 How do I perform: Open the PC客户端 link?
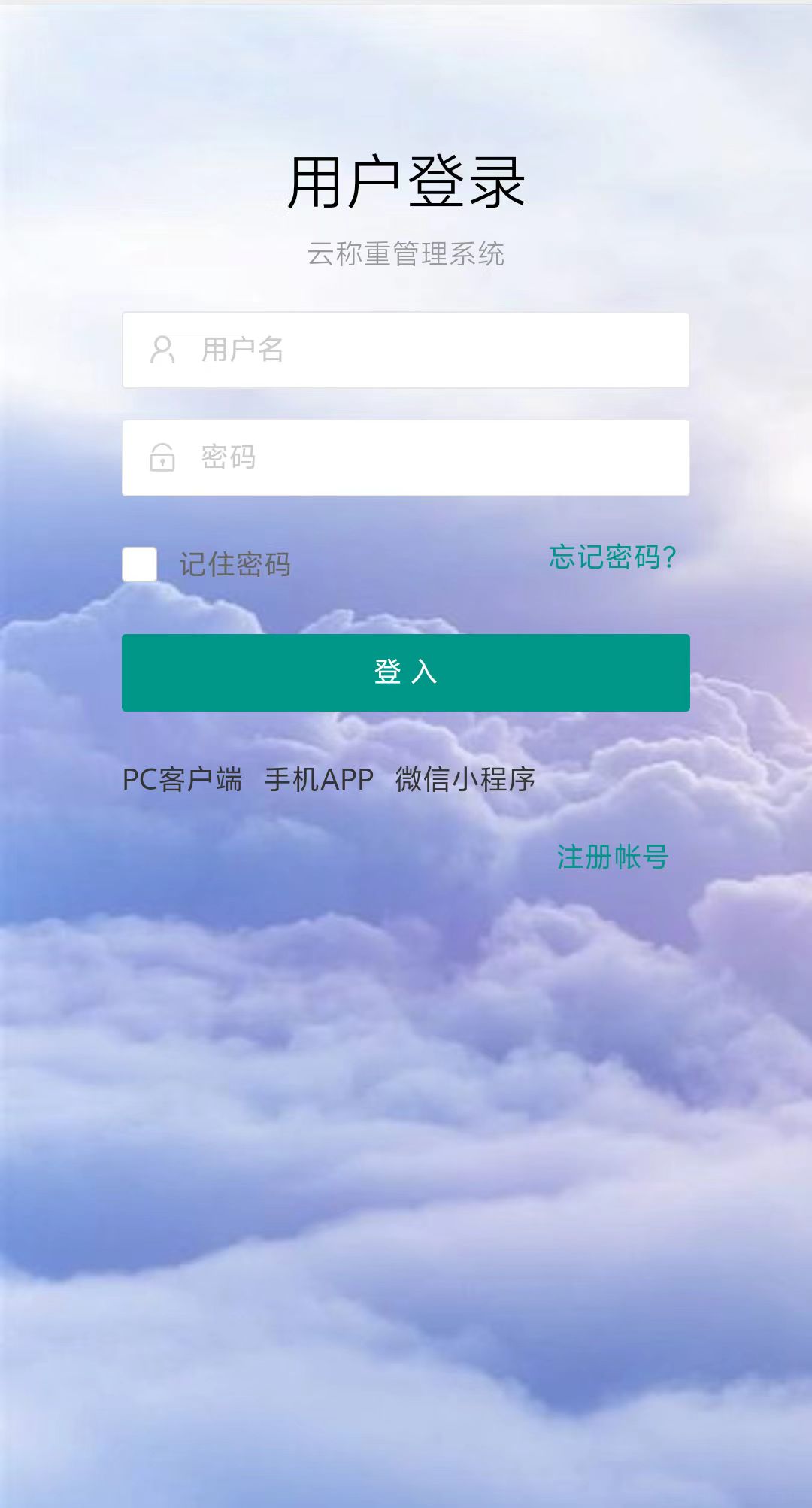pyautogui.click(x=183, y=780)
